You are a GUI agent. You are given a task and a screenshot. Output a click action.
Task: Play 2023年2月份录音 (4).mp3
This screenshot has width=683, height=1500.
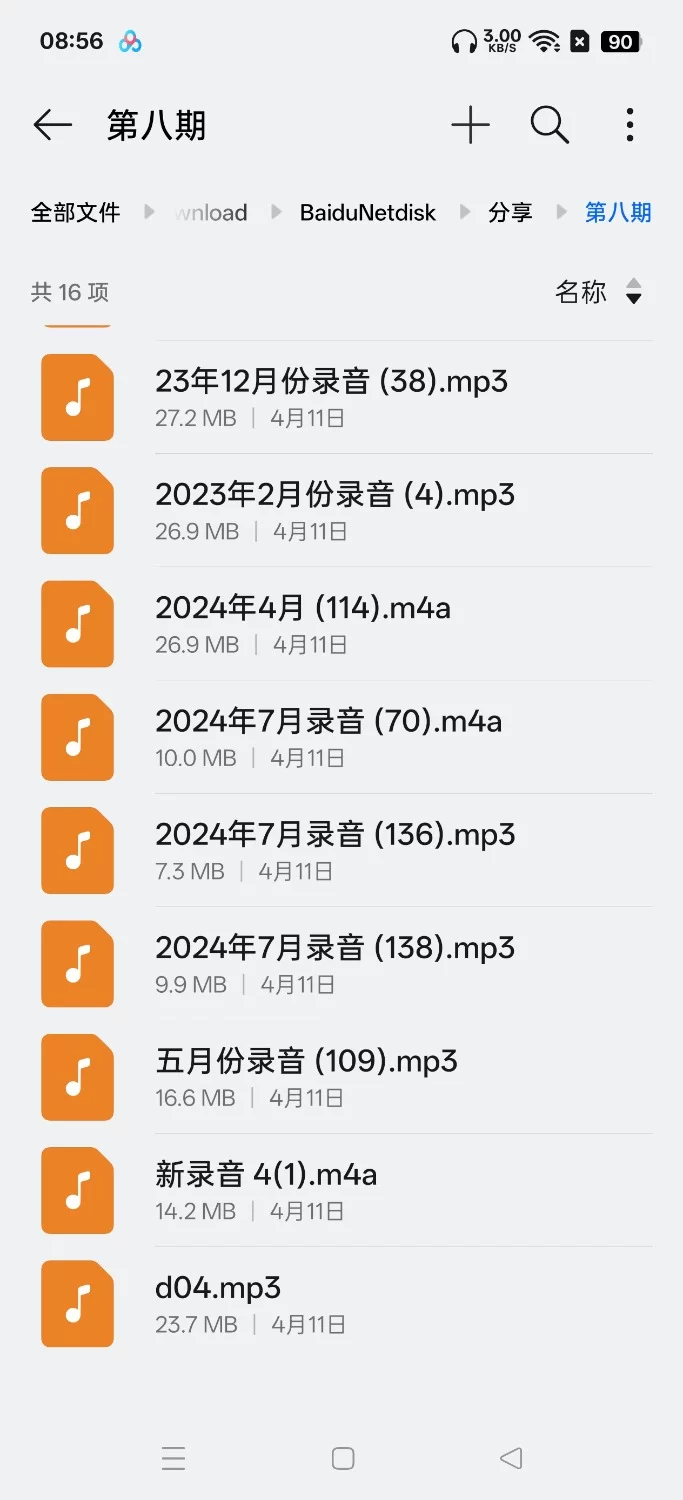pyautogui.click(x=335, y=509)
